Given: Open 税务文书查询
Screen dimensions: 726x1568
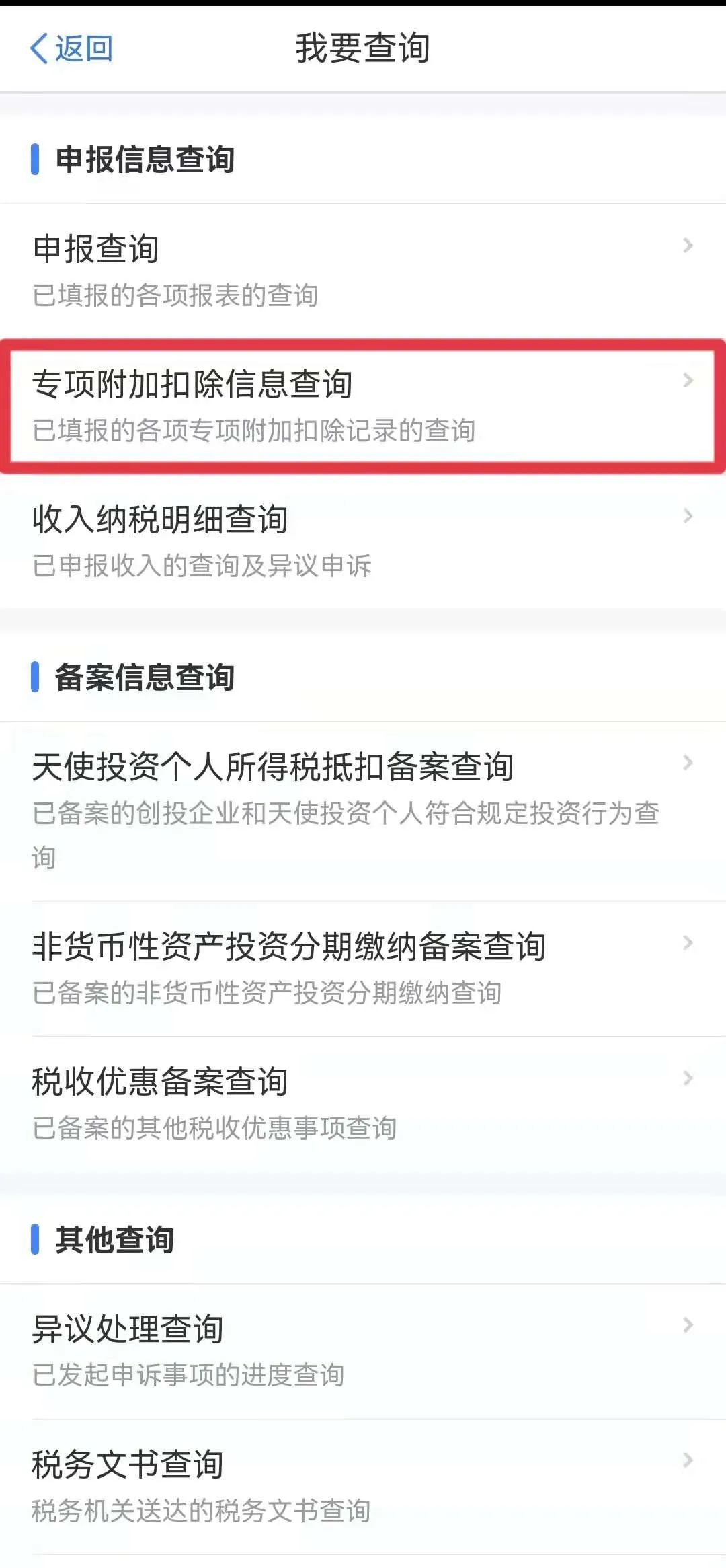Looking at the screenshot, I should (363, 1487).
